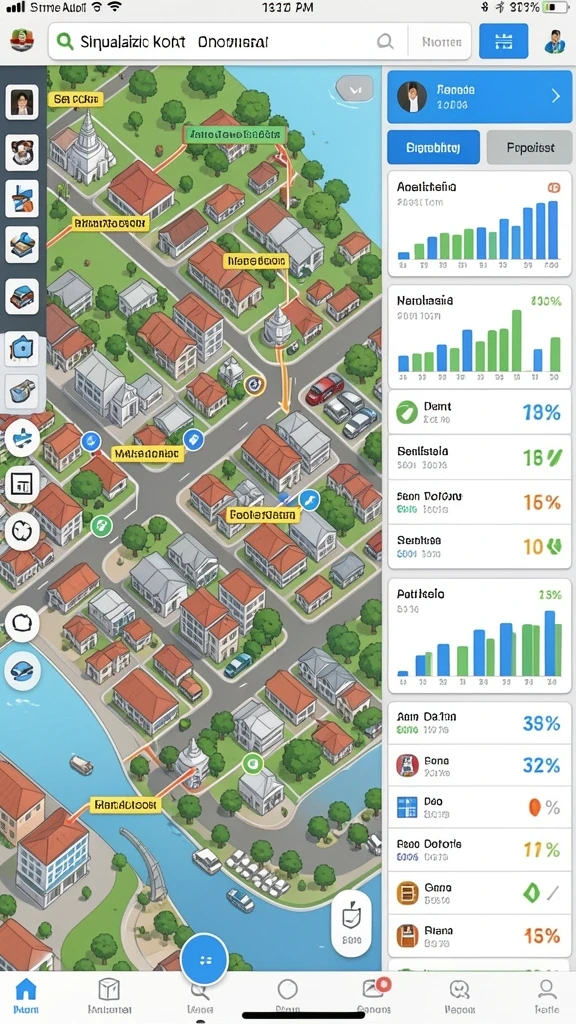576x1024 pixels.
Task: Tap the portrait avatar atop the left sidebar
Action: click(x=22, y=102)
